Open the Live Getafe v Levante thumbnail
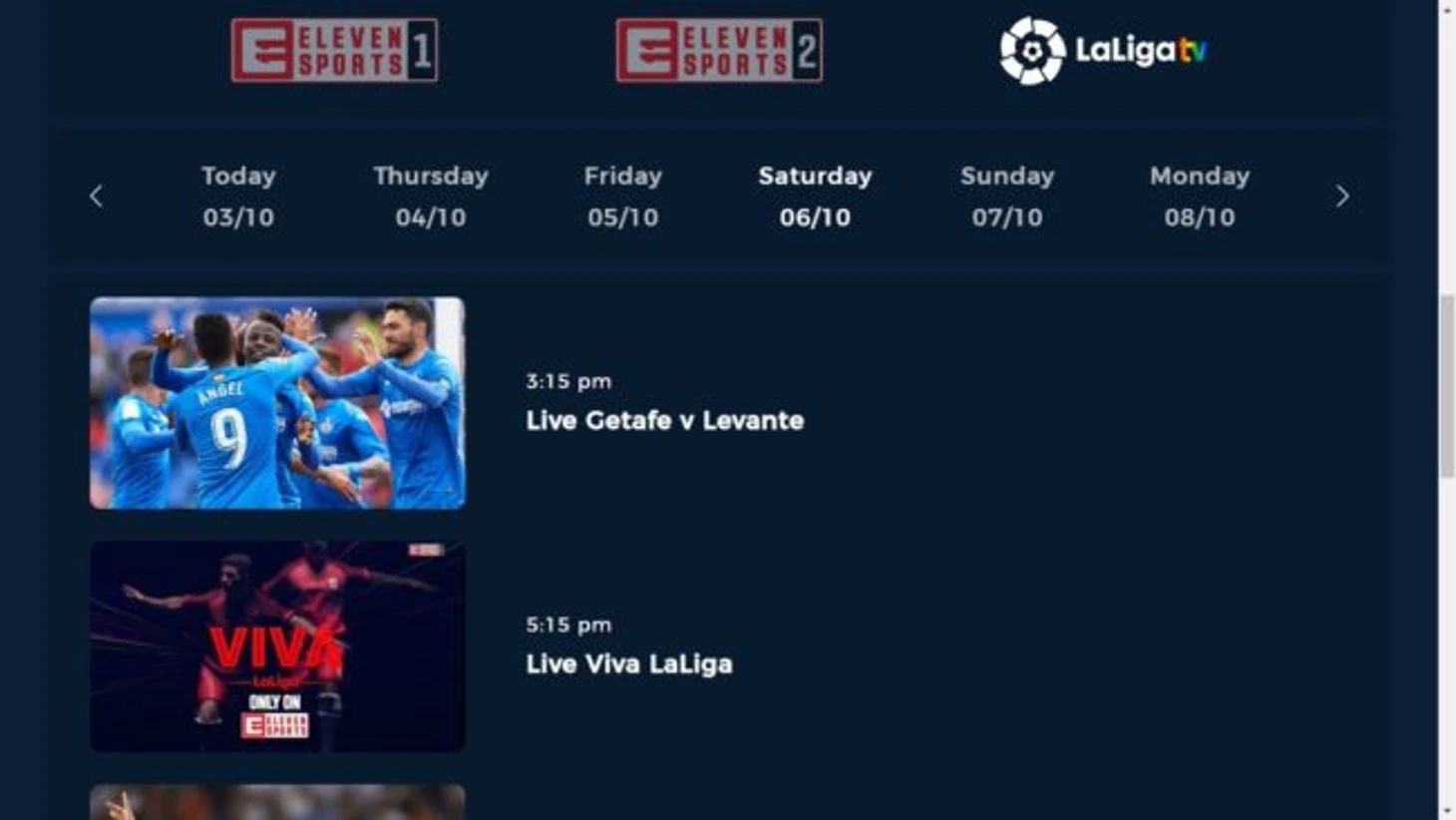This screenshot has height=820, width=1456. click(277, 403)
